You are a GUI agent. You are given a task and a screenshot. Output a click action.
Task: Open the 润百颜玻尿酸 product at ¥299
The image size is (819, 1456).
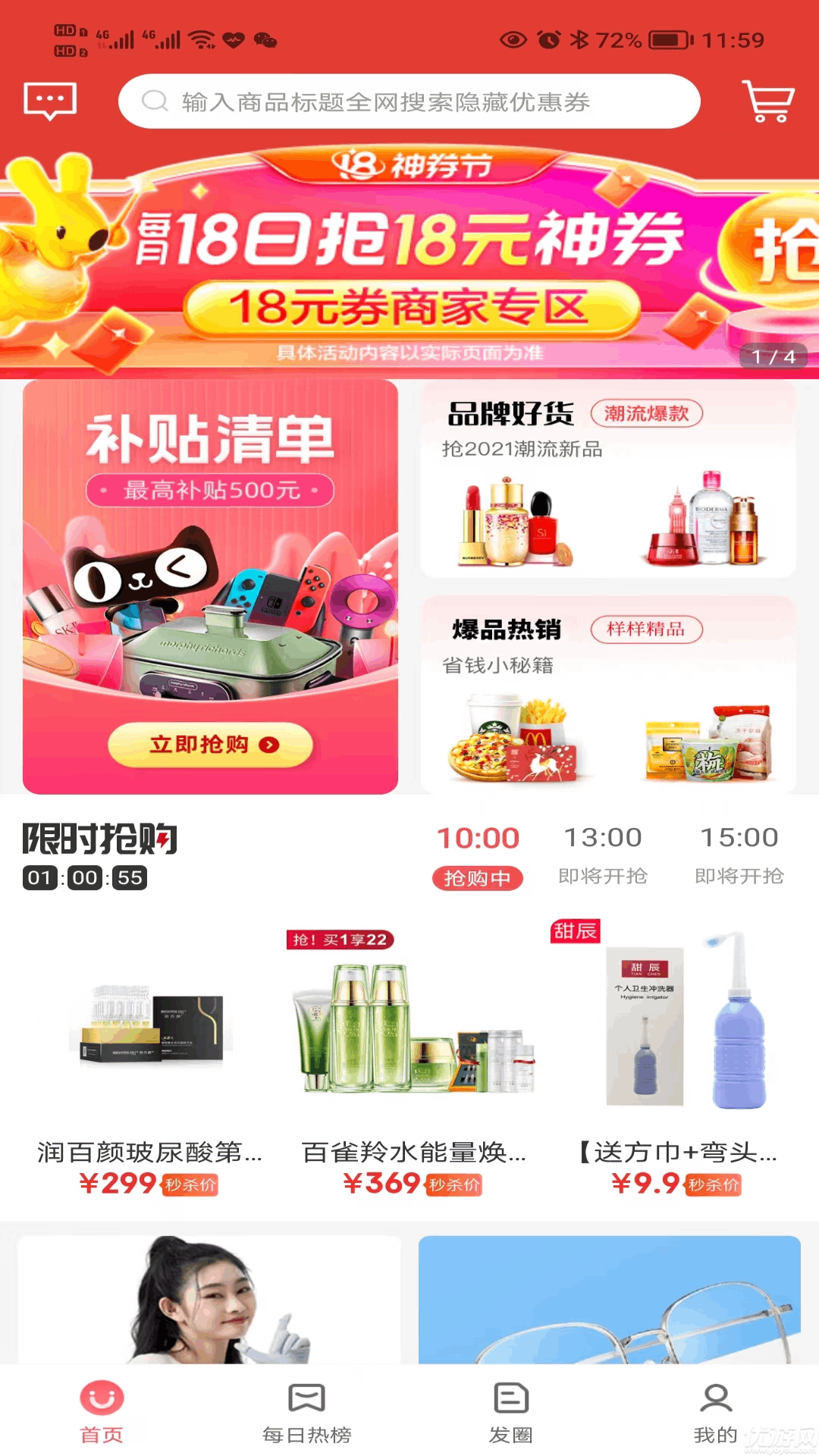[150, 1062]
